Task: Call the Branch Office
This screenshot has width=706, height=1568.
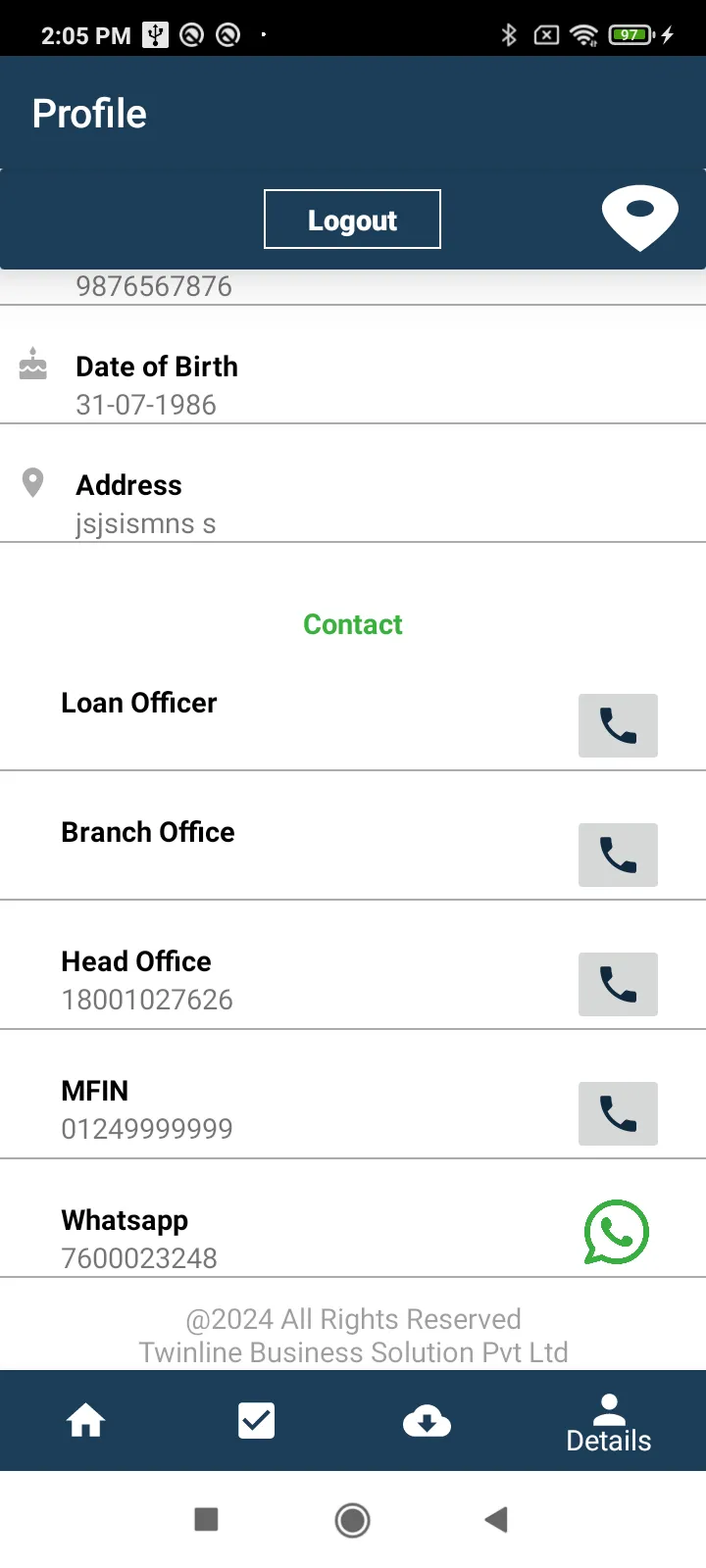Action: pyautogui.click(x=618, y=856)
